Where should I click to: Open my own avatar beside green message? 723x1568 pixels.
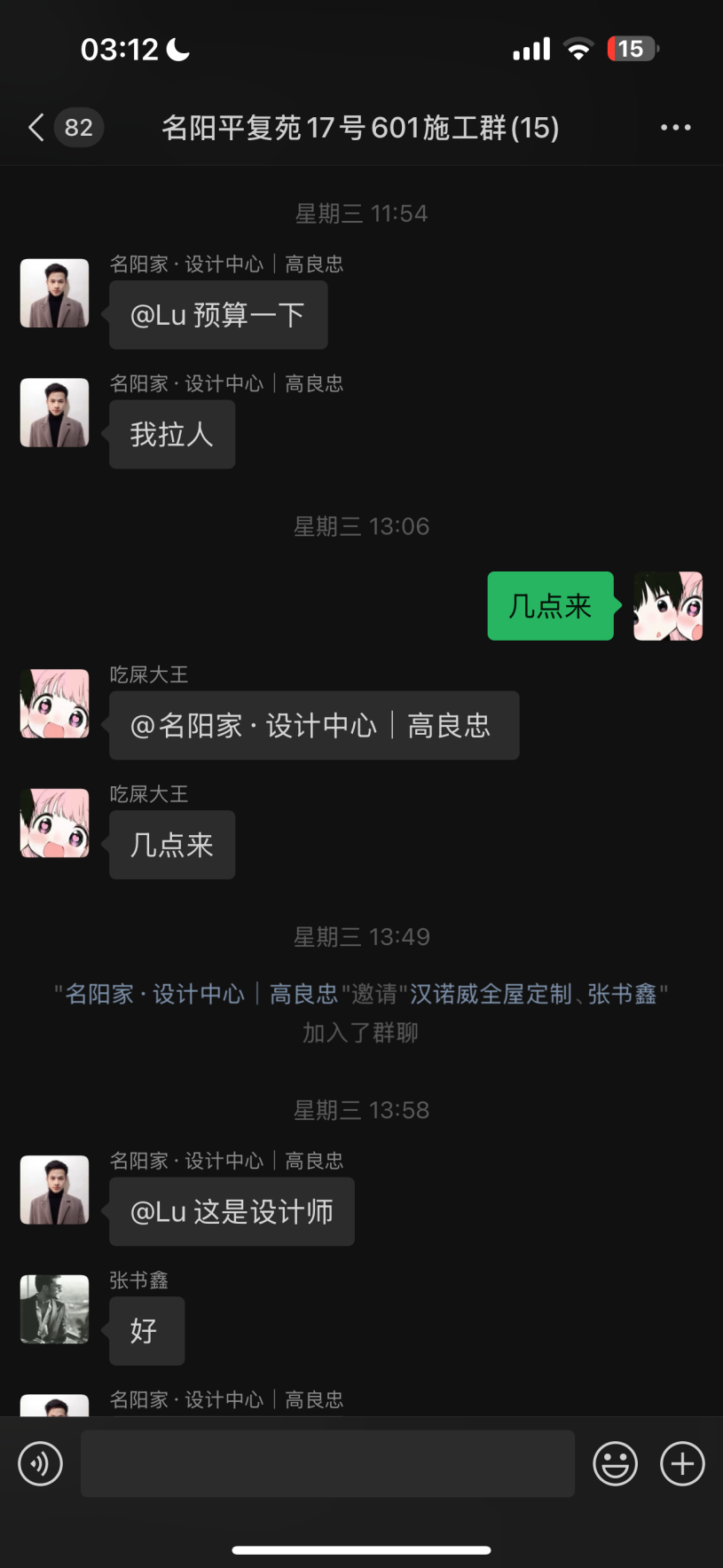(x=668, y=606)
